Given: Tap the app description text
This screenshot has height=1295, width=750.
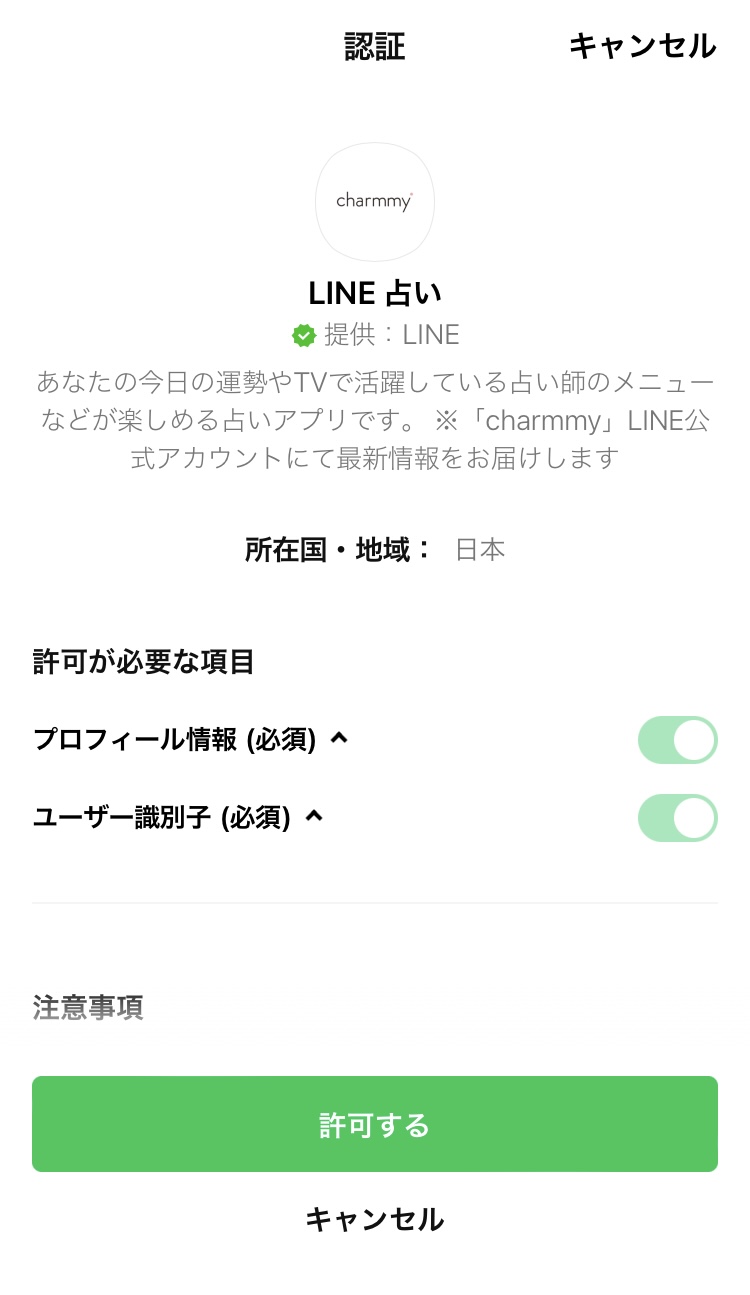Looking at the screenshot, I should coord(375,419).
